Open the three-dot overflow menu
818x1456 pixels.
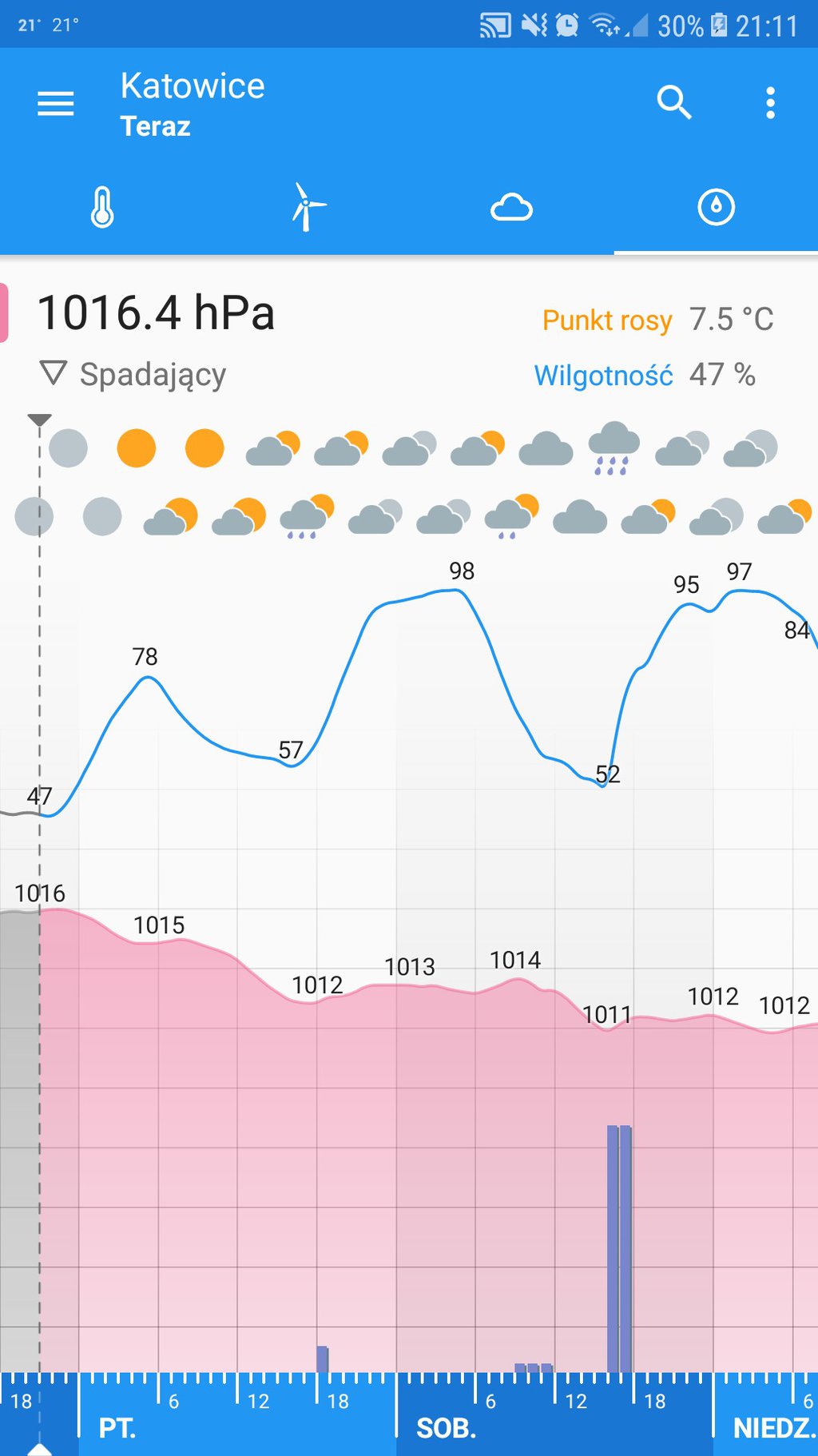[770, 103]
